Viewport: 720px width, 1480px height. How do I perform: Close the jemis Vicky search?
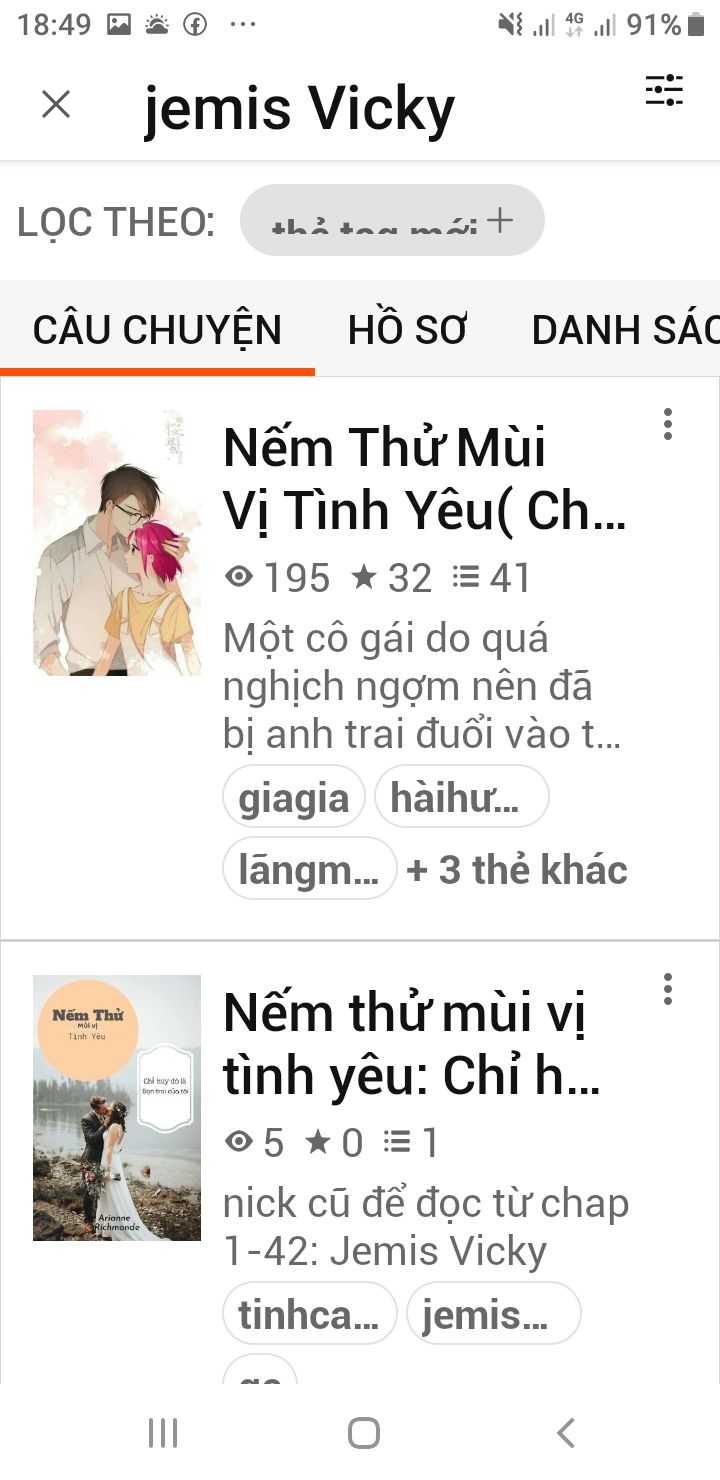click(56, 104)
